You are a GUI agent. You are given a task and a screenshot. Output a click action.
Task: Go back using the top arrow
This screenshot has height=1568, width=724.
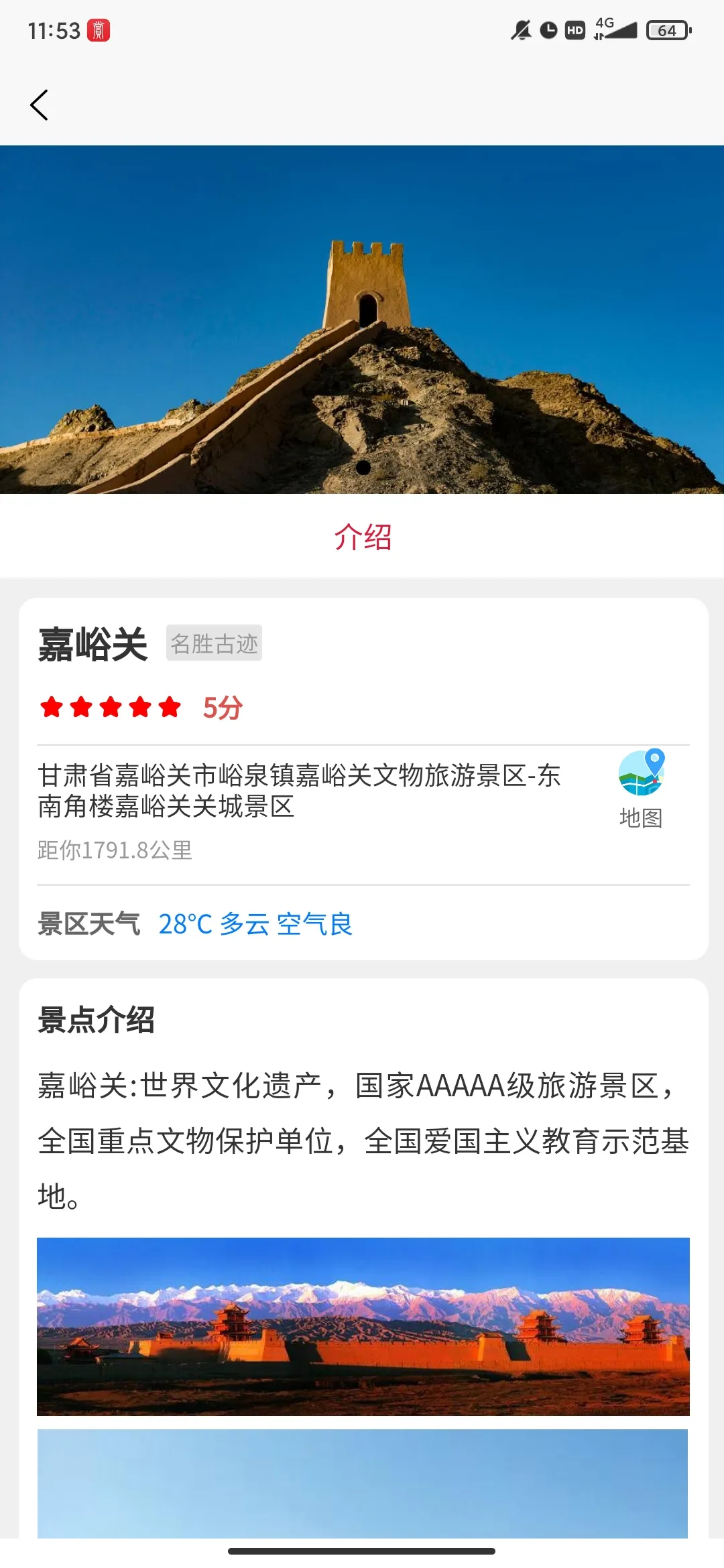coord(40,105)
